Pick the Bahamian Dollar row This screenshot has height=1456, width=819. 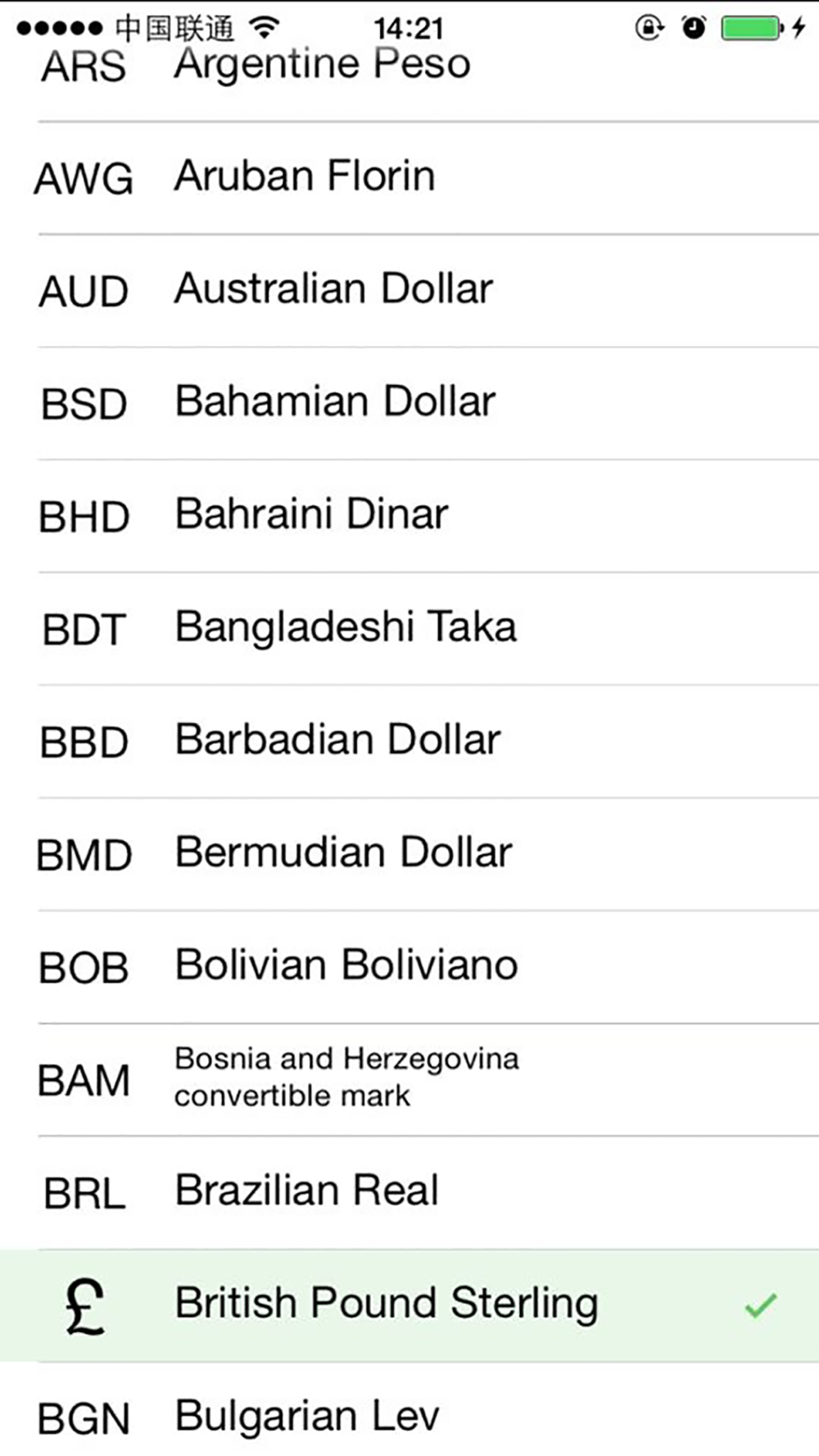[409, 403]
